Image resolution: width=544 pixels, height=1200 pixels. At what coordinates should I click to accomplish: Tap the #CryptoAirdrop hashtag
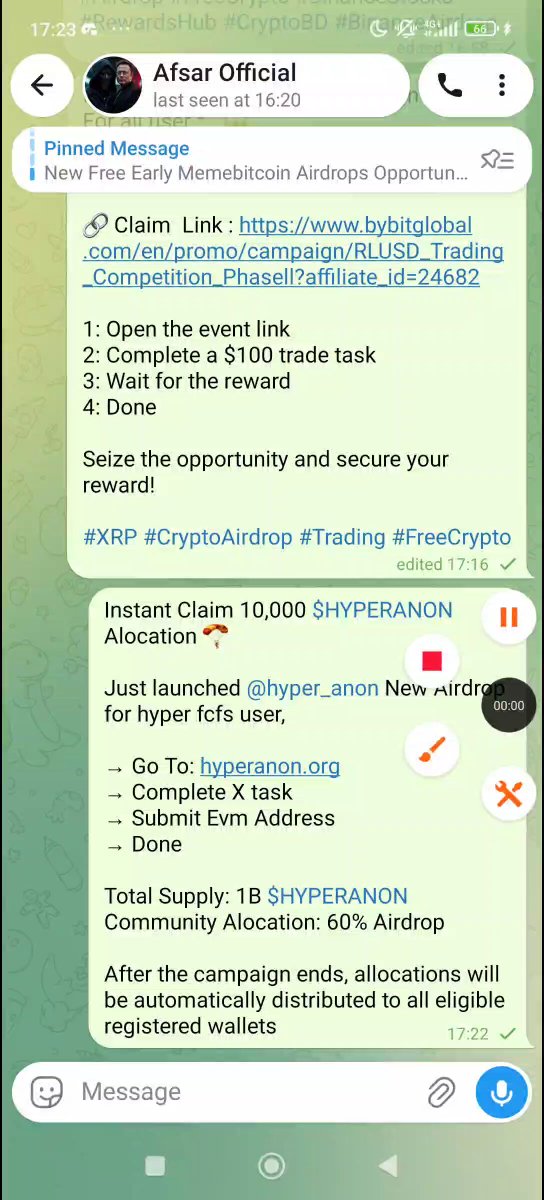click(x=218, y=537)
